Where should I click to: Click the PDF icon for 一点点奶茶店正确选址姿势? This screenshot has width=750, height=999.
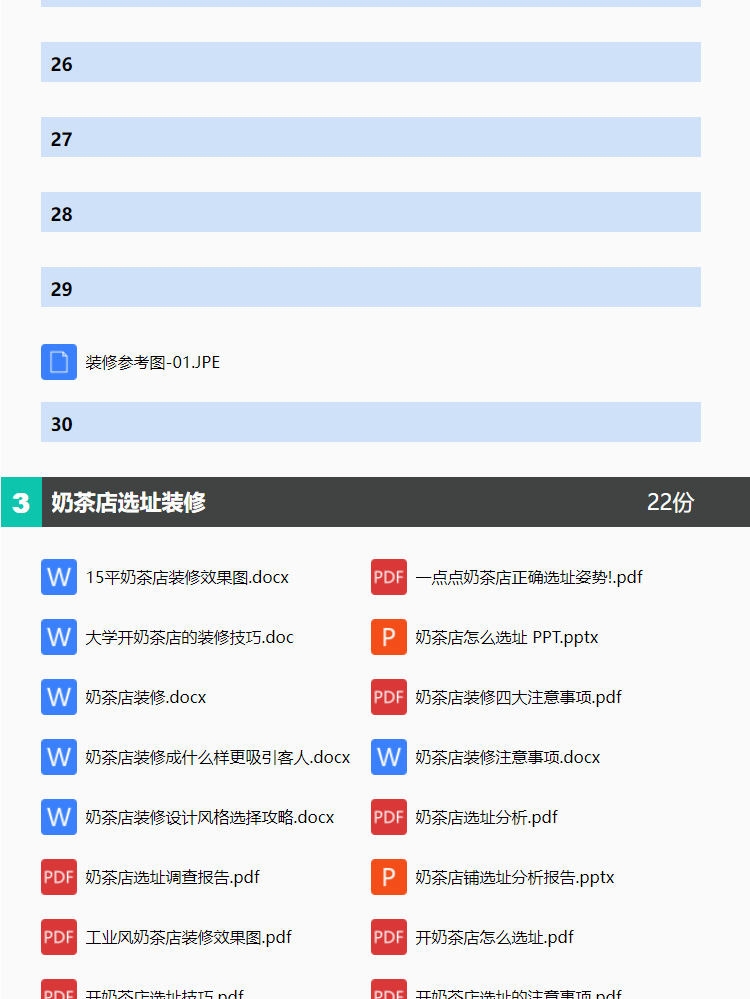click(388, 577)
